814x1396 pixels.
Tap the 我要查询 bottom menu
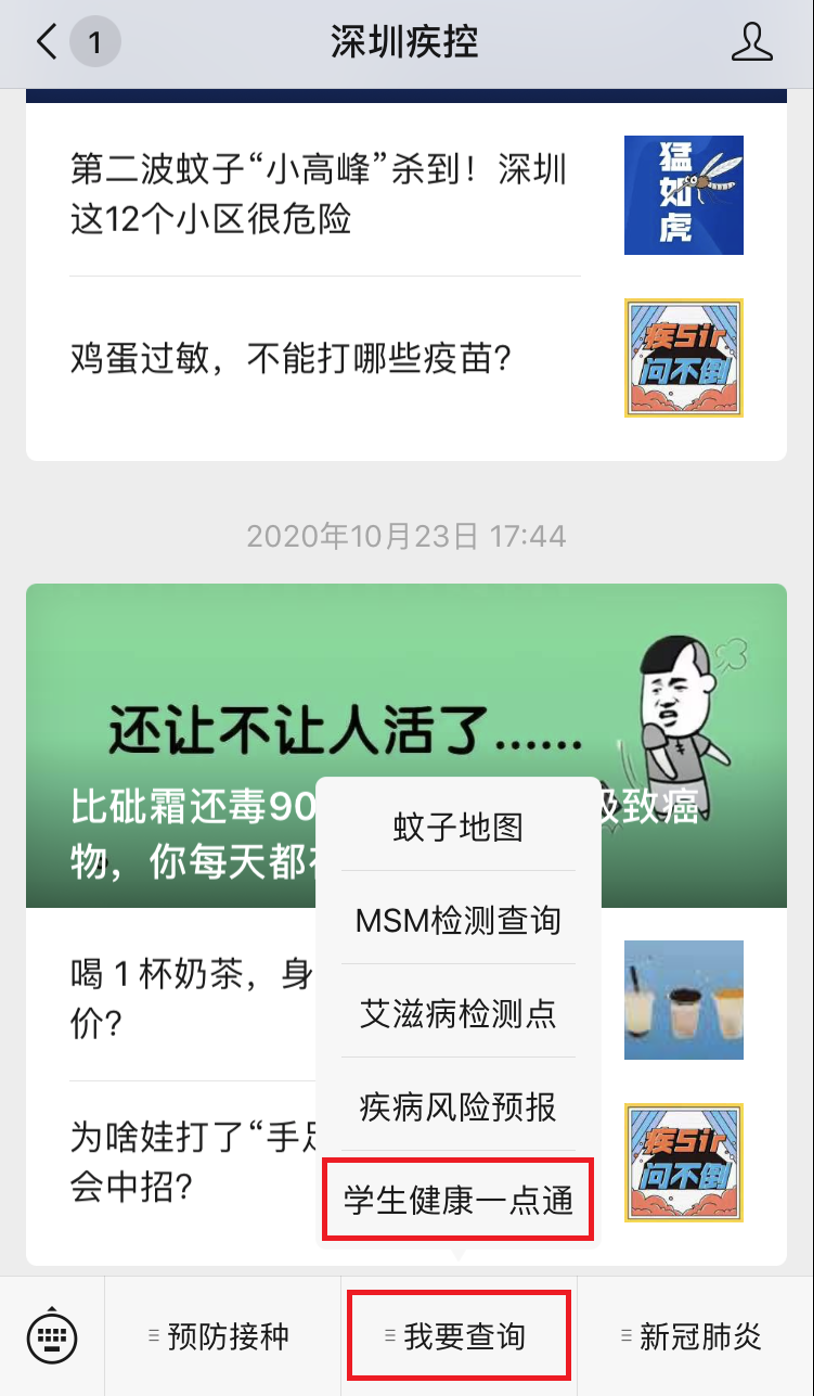click(459, 1335)
